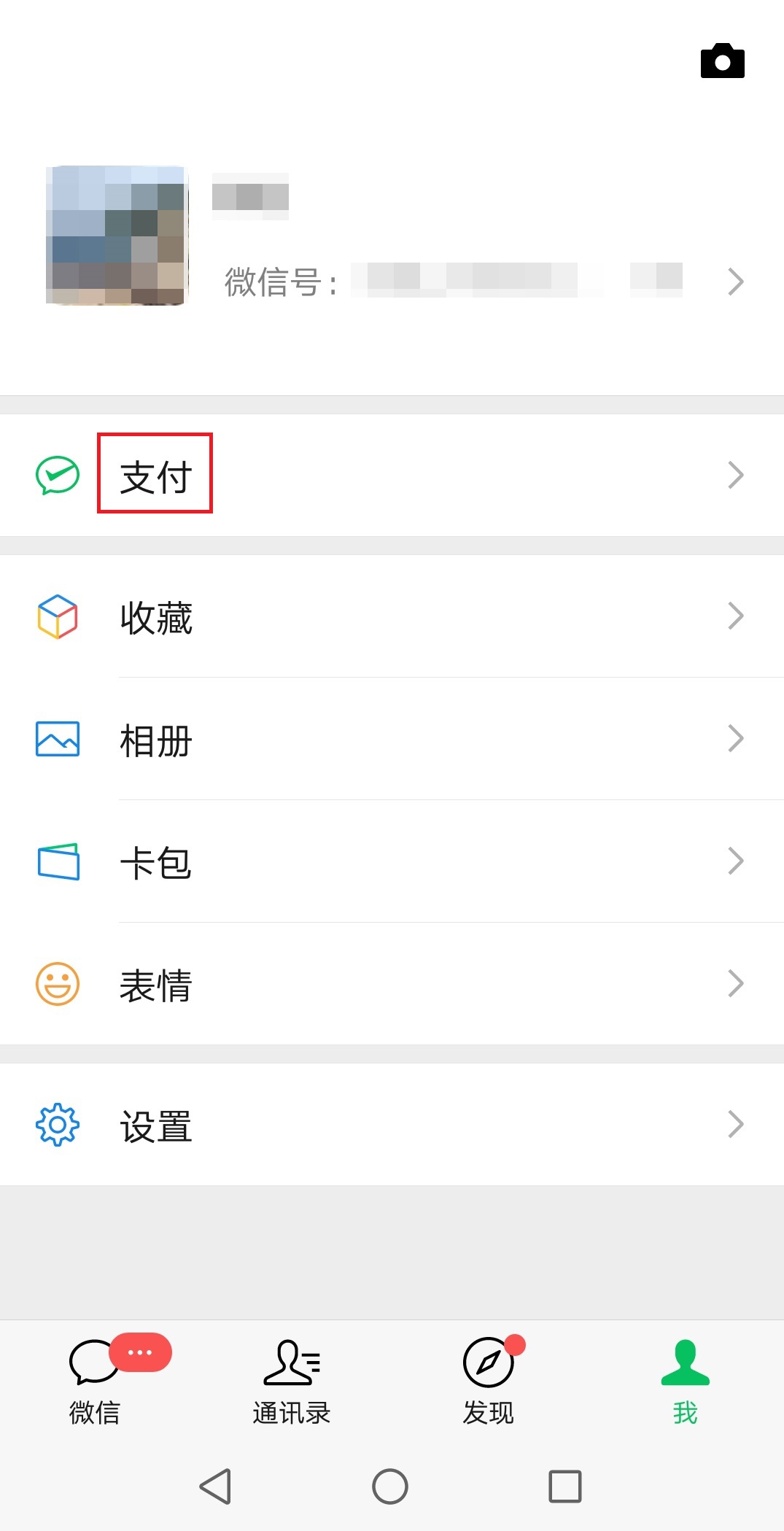Open 收藏 favorites

click(392, 616)
